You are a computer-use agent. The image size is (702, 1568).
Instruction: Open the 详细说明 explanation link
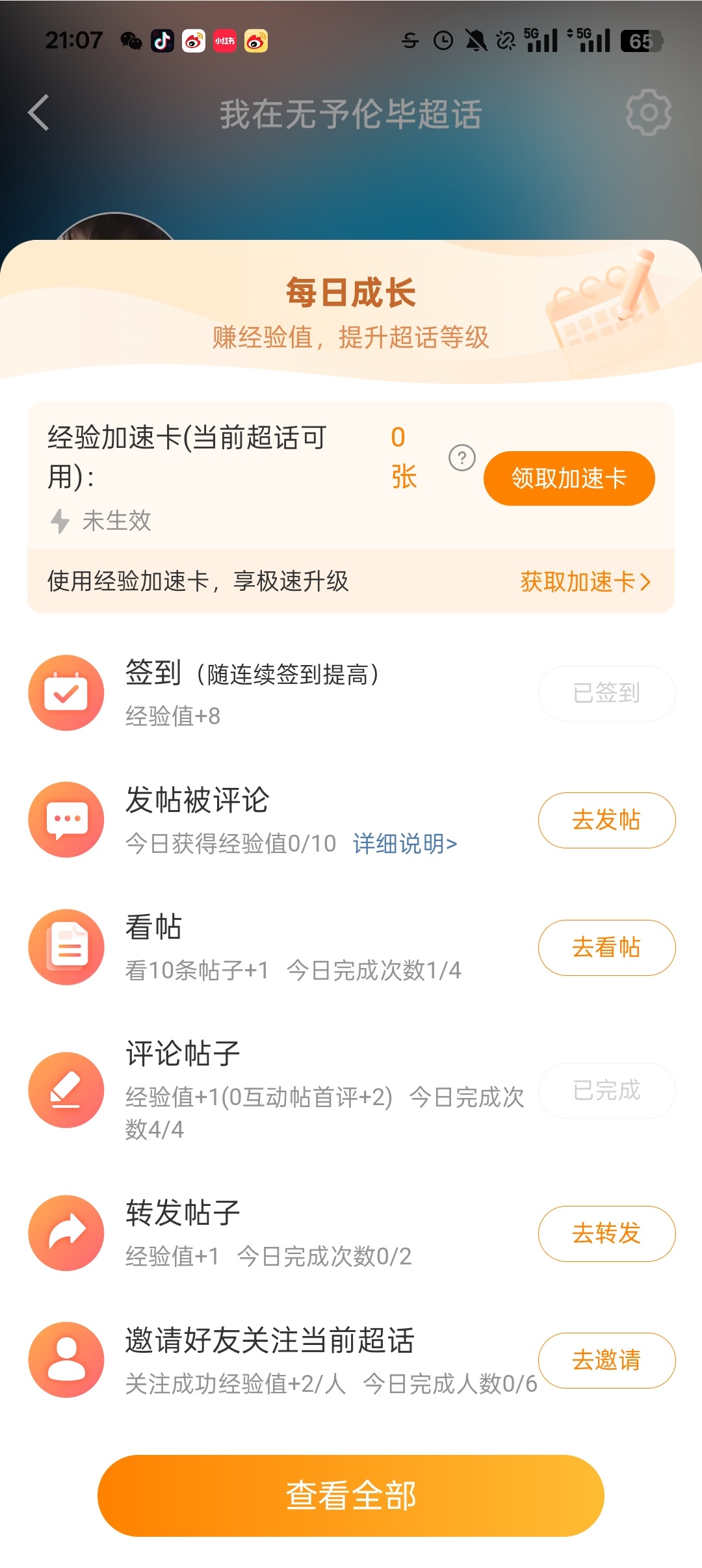pyautogui.click(x=405, y=844)
